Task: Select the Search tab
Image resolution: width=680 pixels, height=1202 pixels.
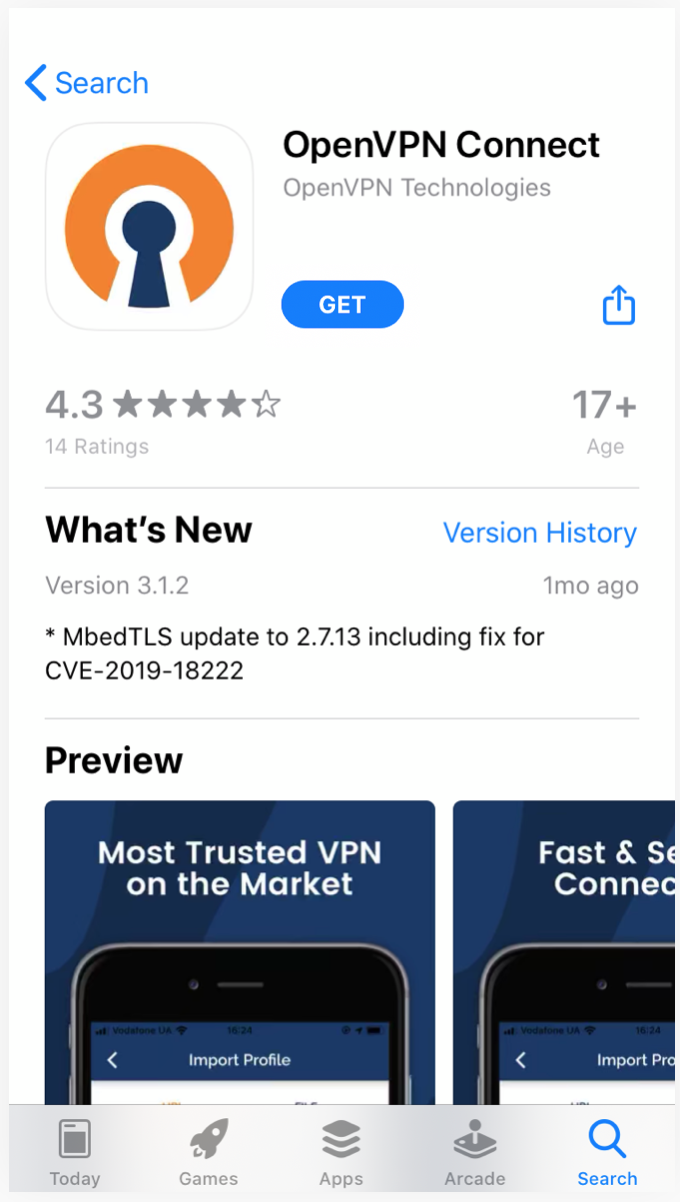Action: tap(607, 1152)
